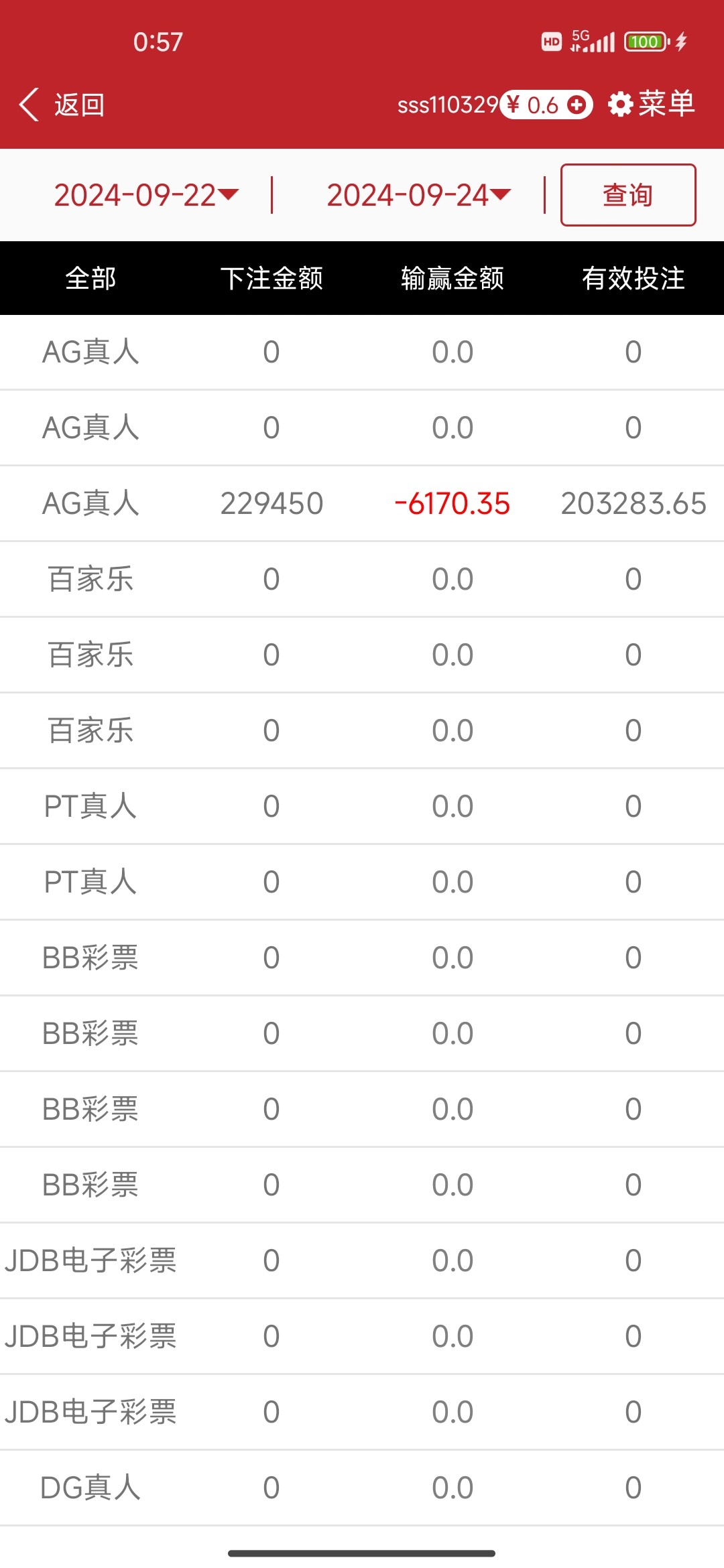724x1568 pixels.
Task: Tap the plus icon beside the balance
Action: [576, 105]
